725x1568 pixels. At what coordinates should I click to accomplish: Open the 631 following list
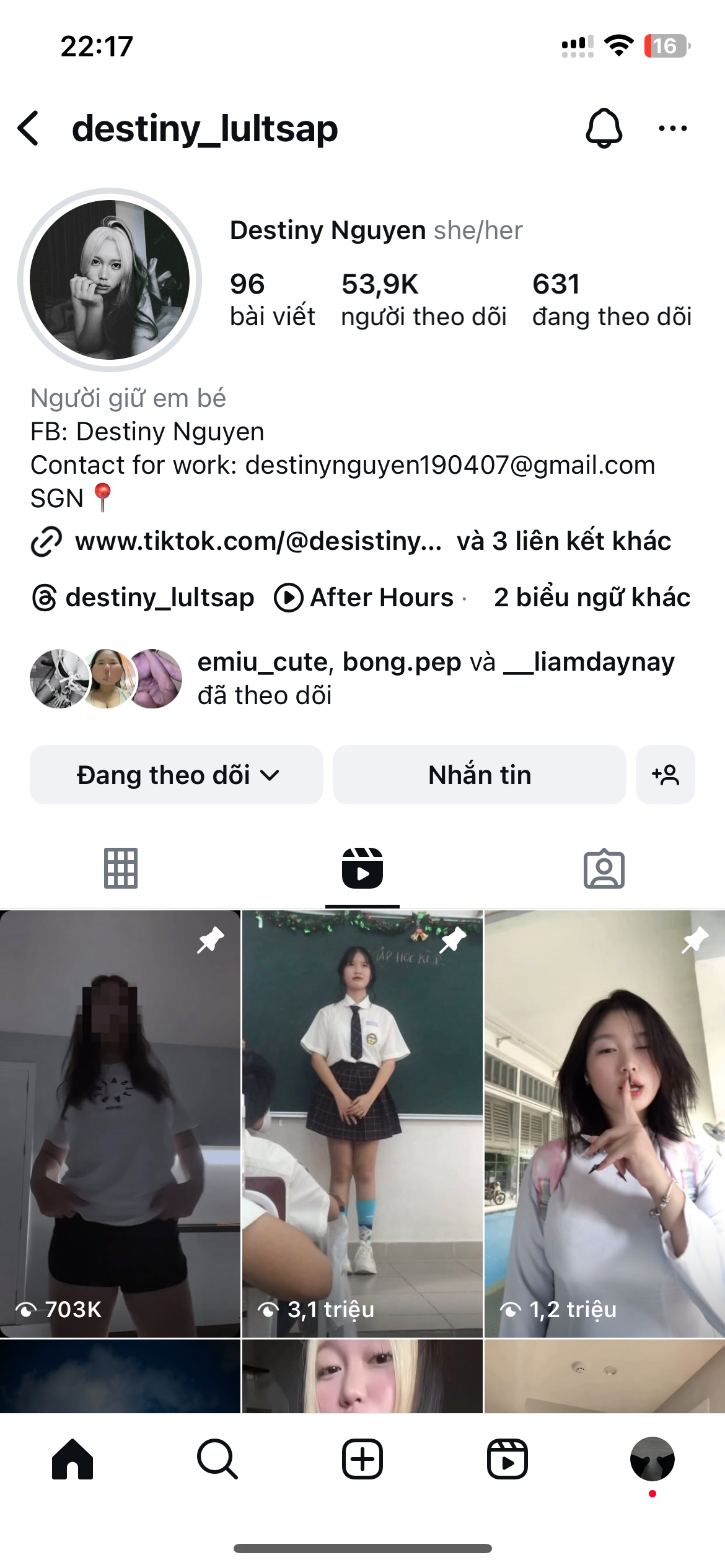(x=612, y=300)
